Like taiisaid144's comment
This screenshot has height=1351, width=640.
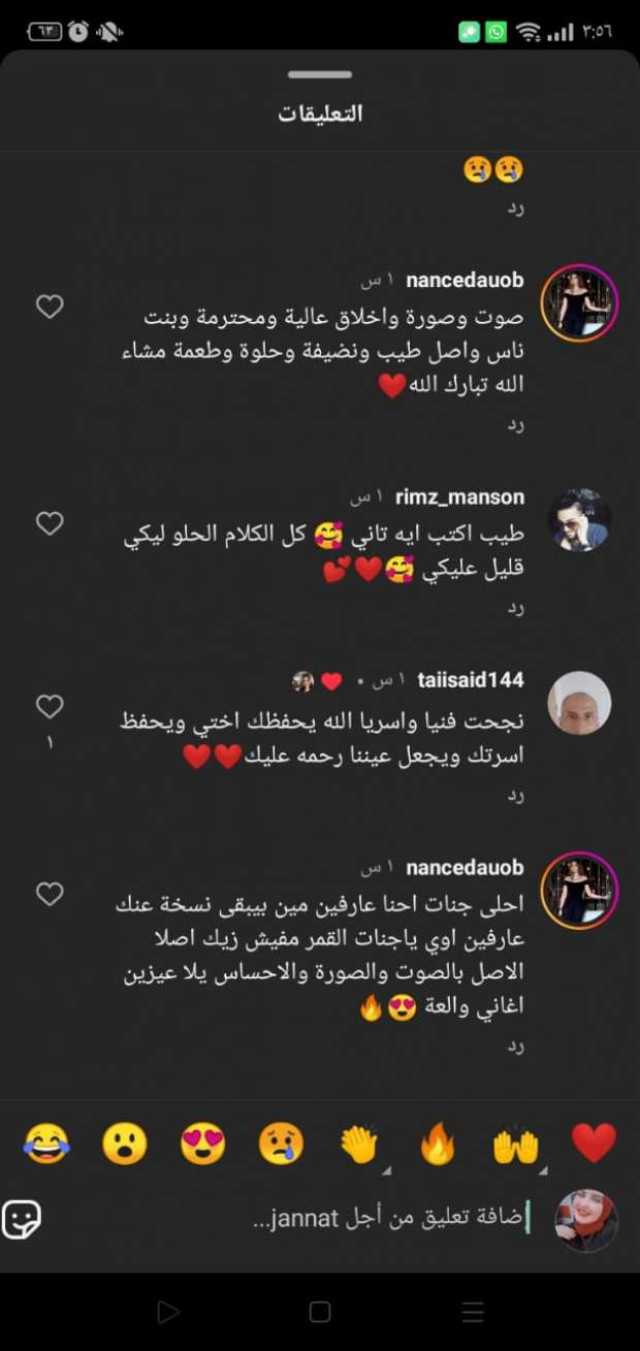pos(50,707)
